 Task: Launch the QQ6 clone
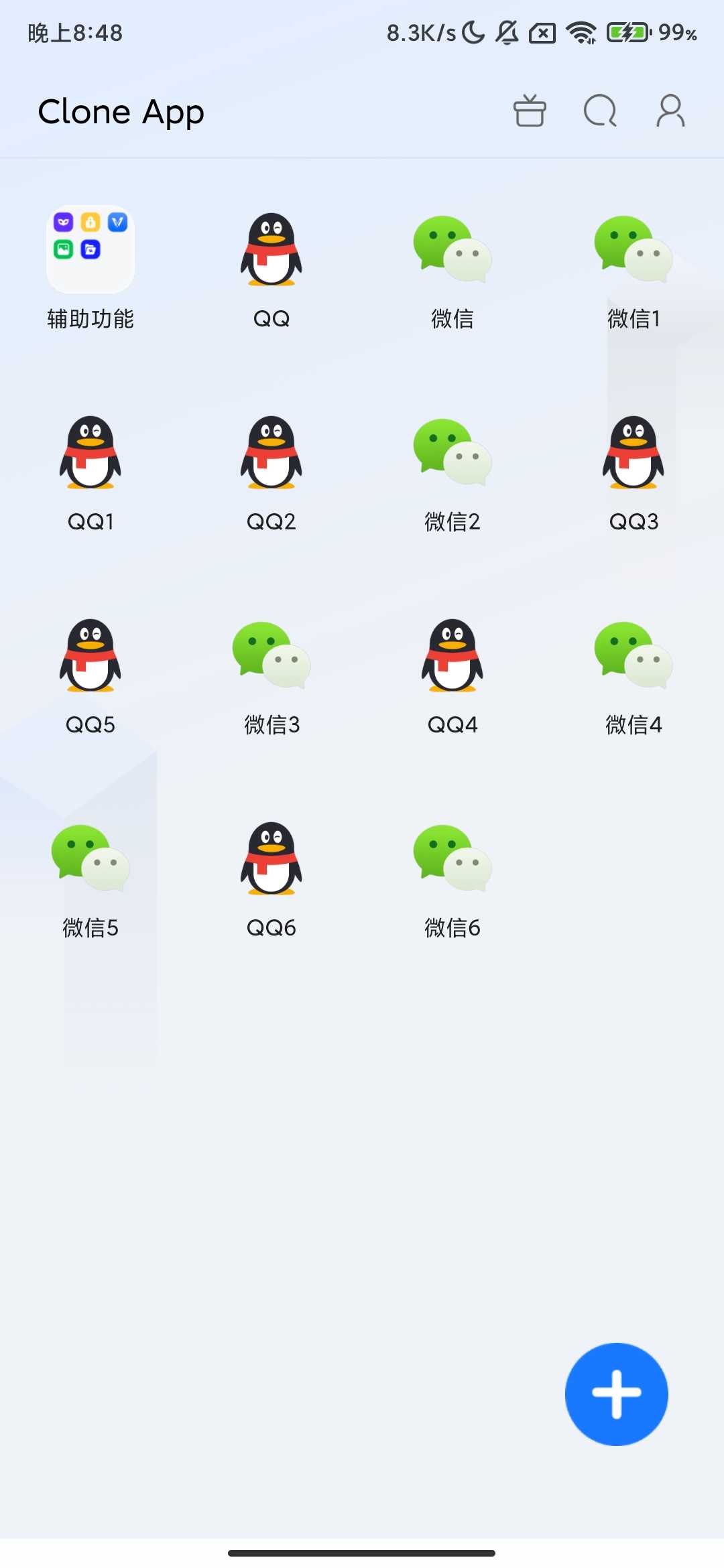pyautogui.click(x=271, y=858)
